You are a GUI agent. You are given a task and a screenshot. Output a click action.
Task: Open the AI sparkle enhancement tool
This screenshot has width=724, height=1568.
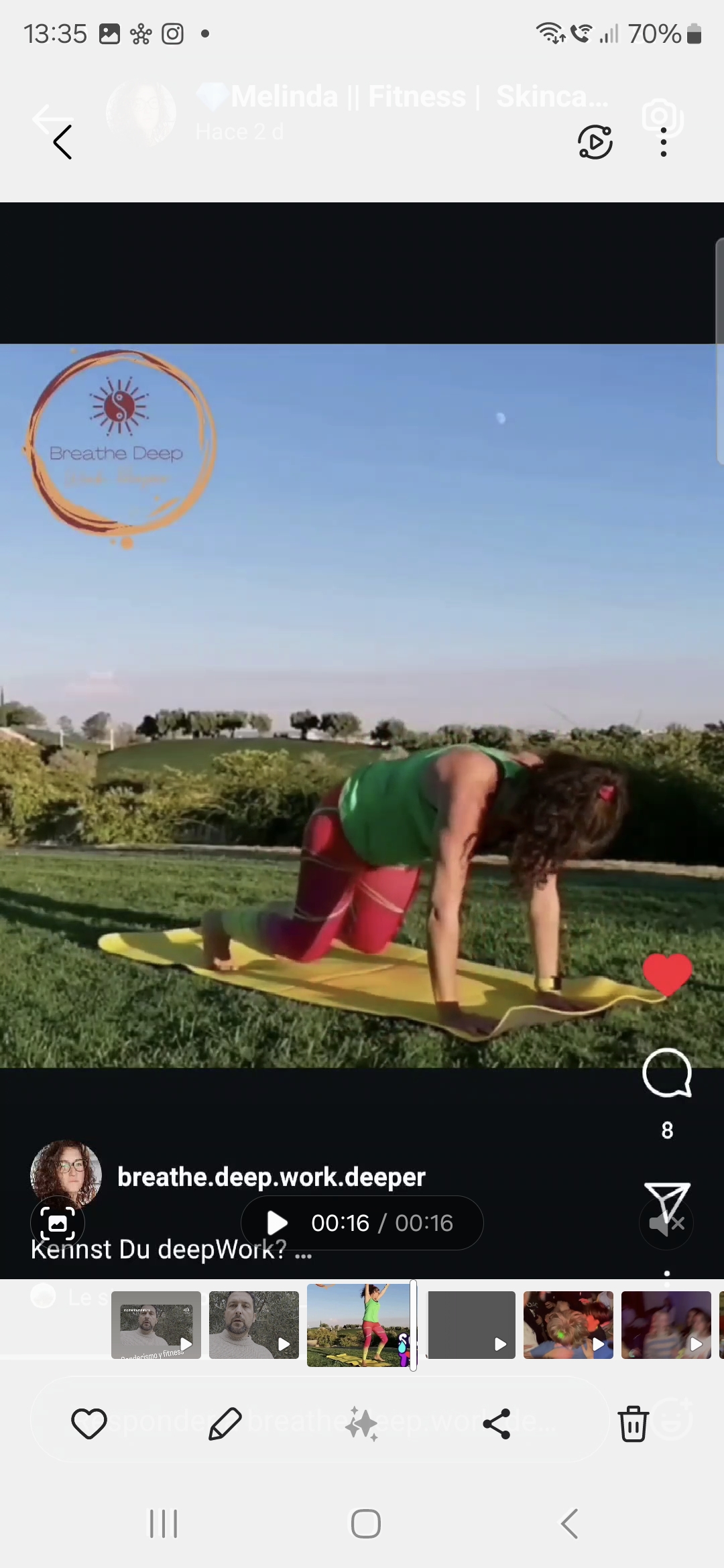coord(362,1424)
